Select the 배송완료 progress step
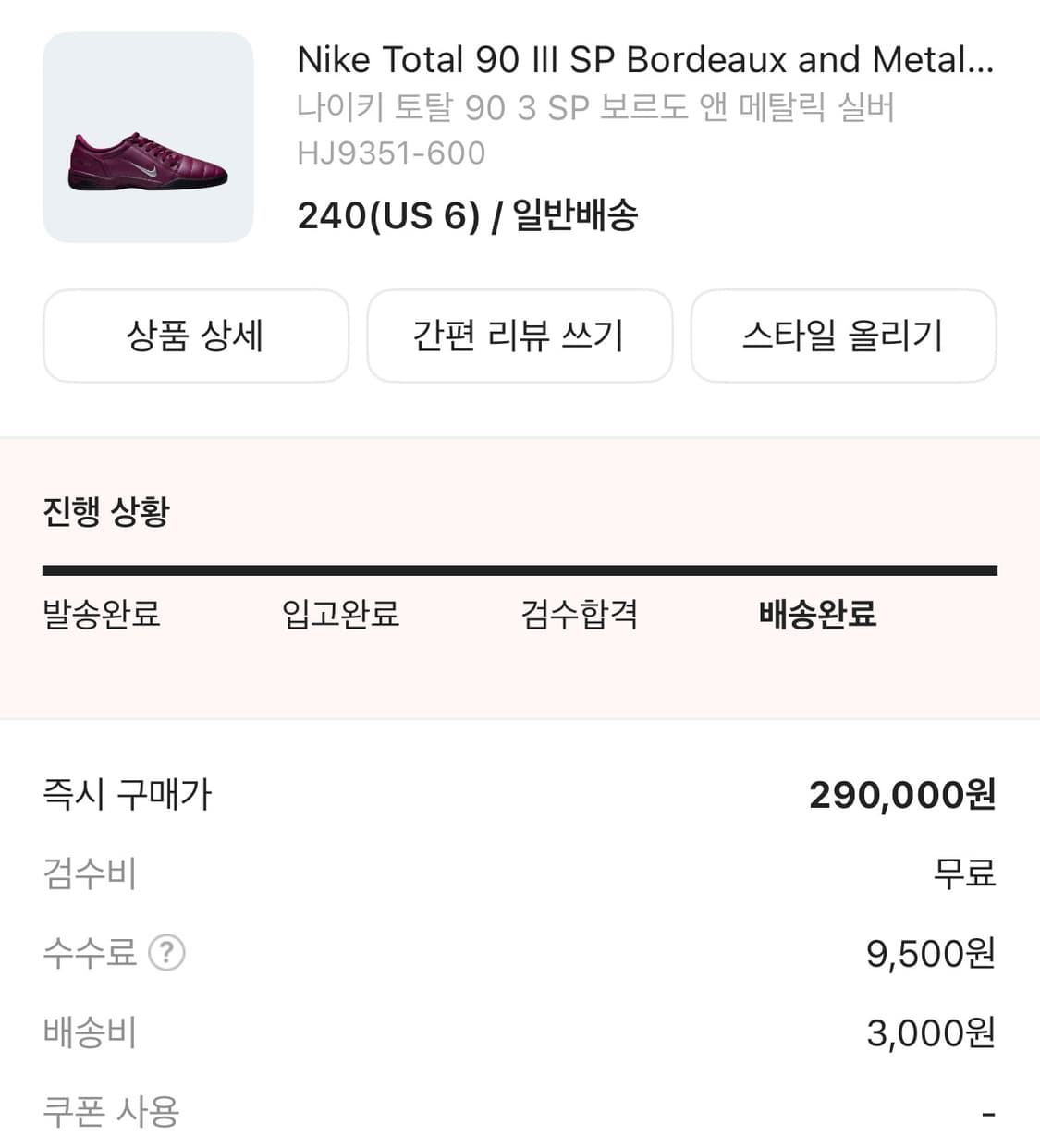Screen dimensions: 1040x1148 pyautogui.click(x=819, y=615)
